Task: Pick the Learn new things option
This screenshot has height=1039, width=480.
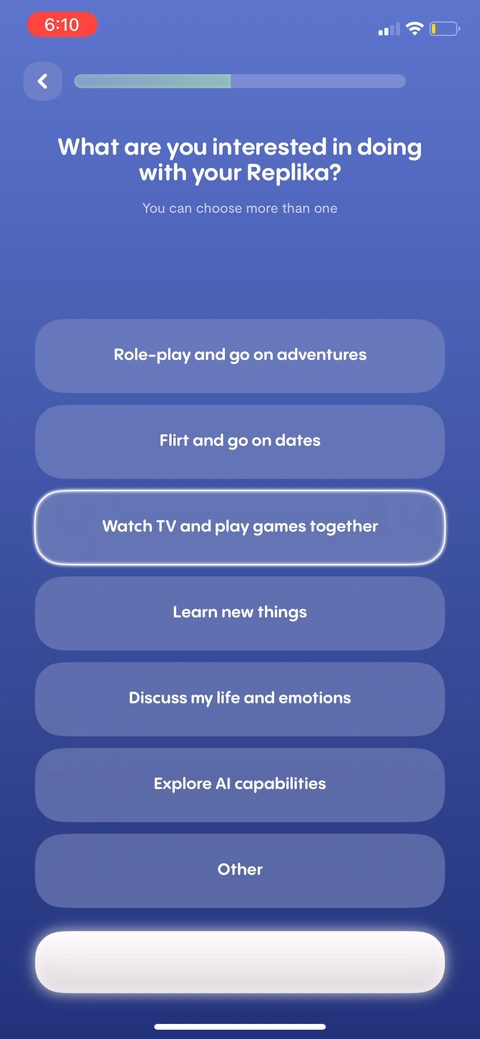Action: click(x=240, y=613)
